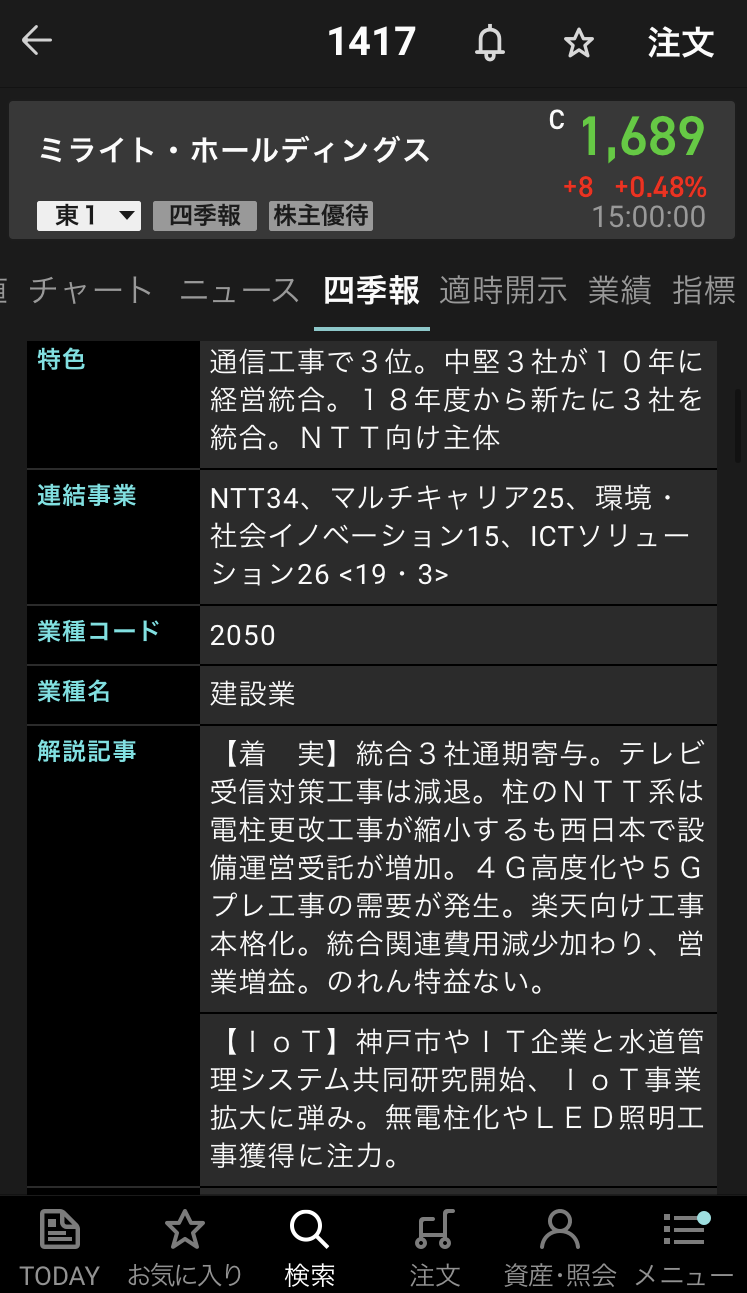This screenshot has width=747, height=1293.
Task: Switch to the チャート tab
Action: tap(91, 291)
